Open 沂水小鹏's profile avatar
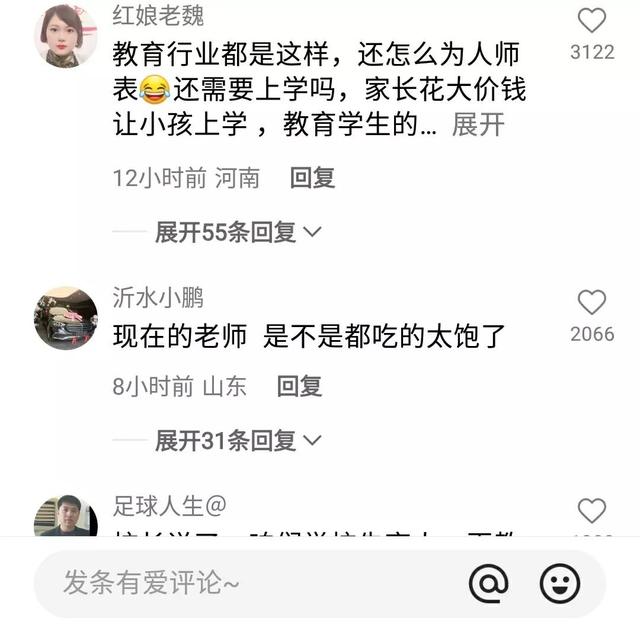Screen dimensions: 640x631 pos(66,318)
